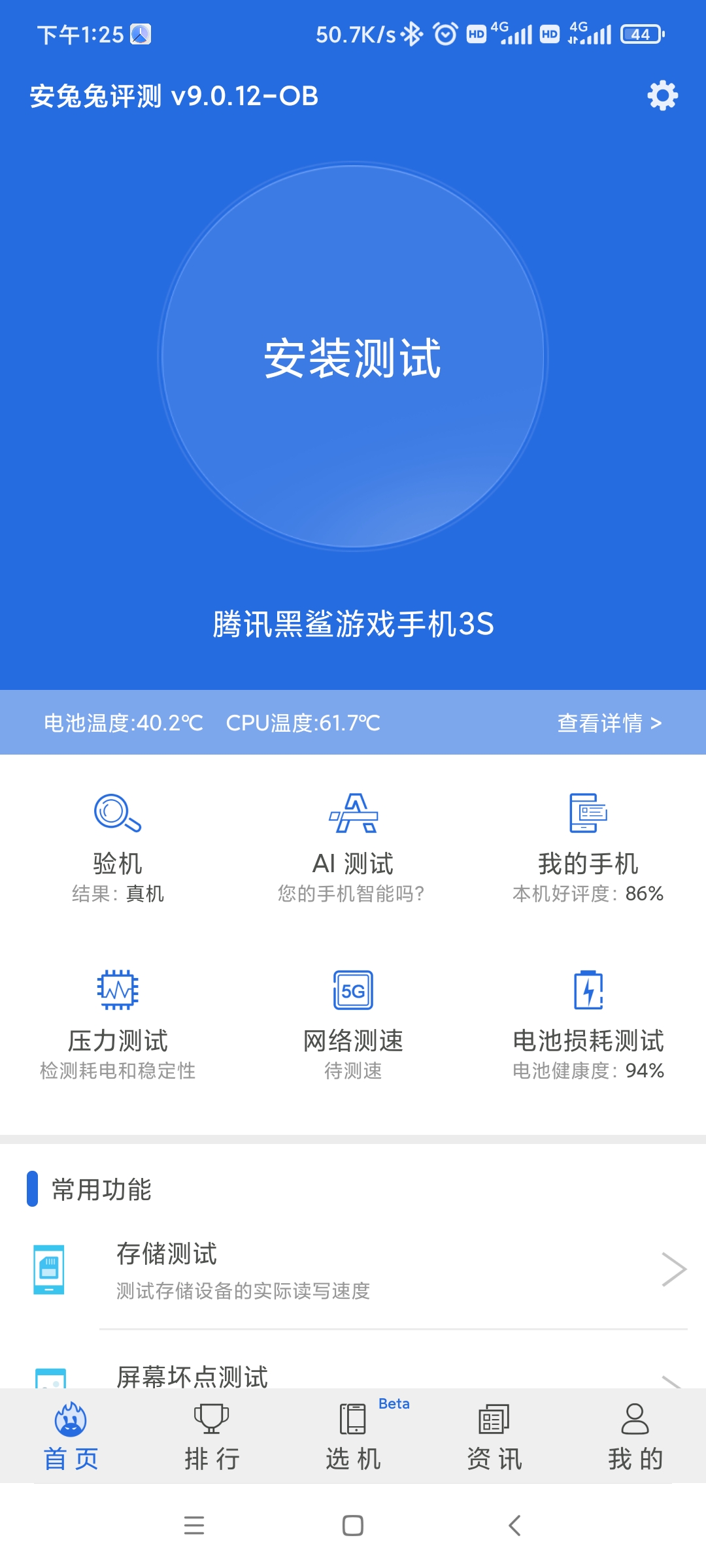Viewport: 706px width, 1568px height.
Task: Start the AI 测试 feature
Action: 353,848
